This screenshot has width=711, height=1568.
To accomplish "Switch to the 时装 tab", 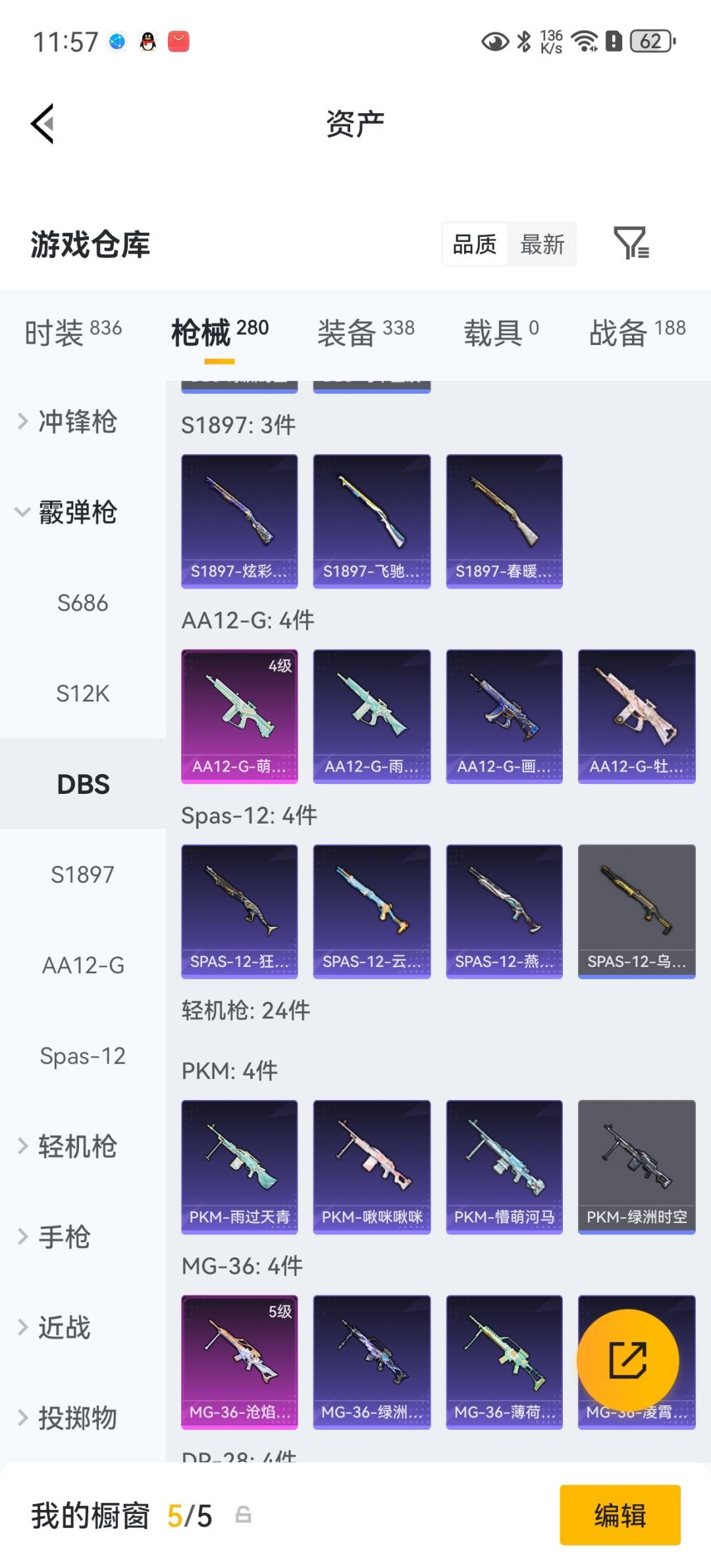I will [x=72, y=331].
